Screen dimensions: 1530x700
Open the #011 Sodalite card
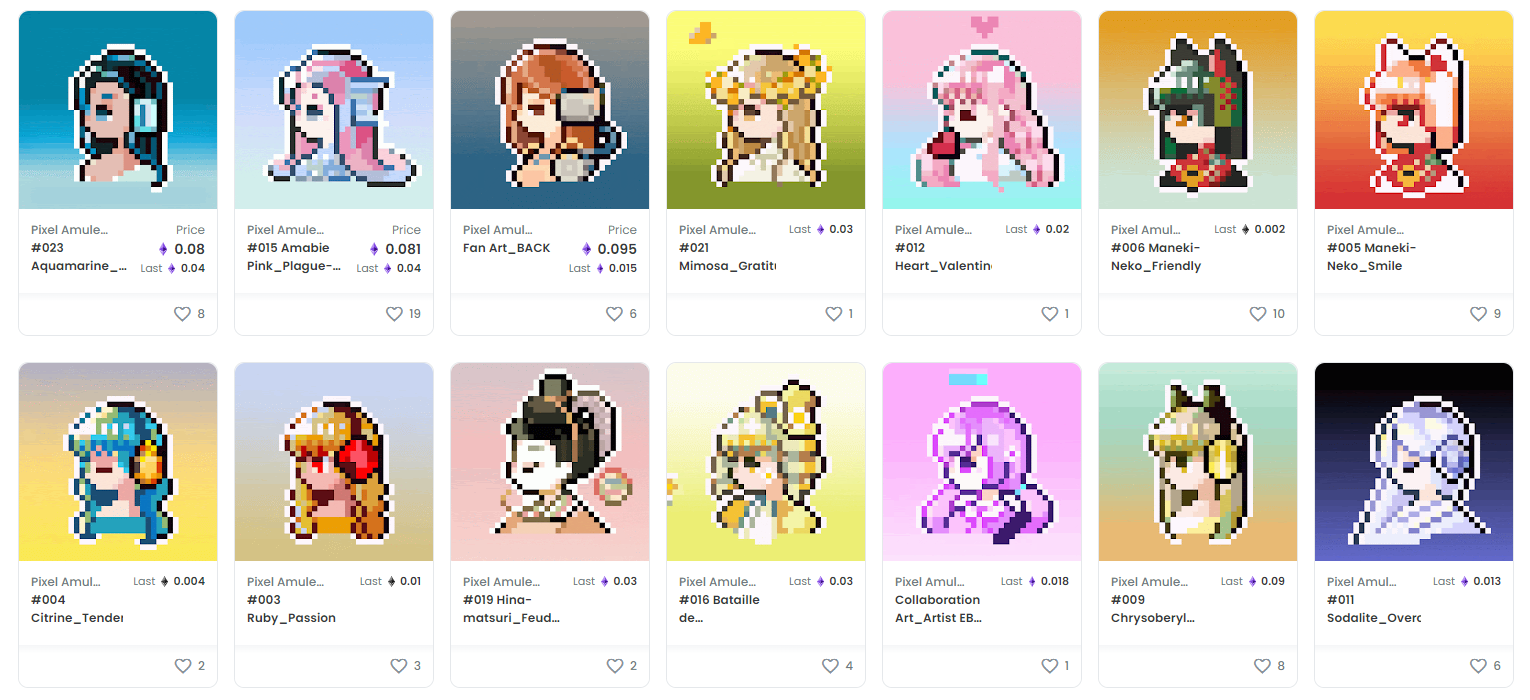point(1413,462)
